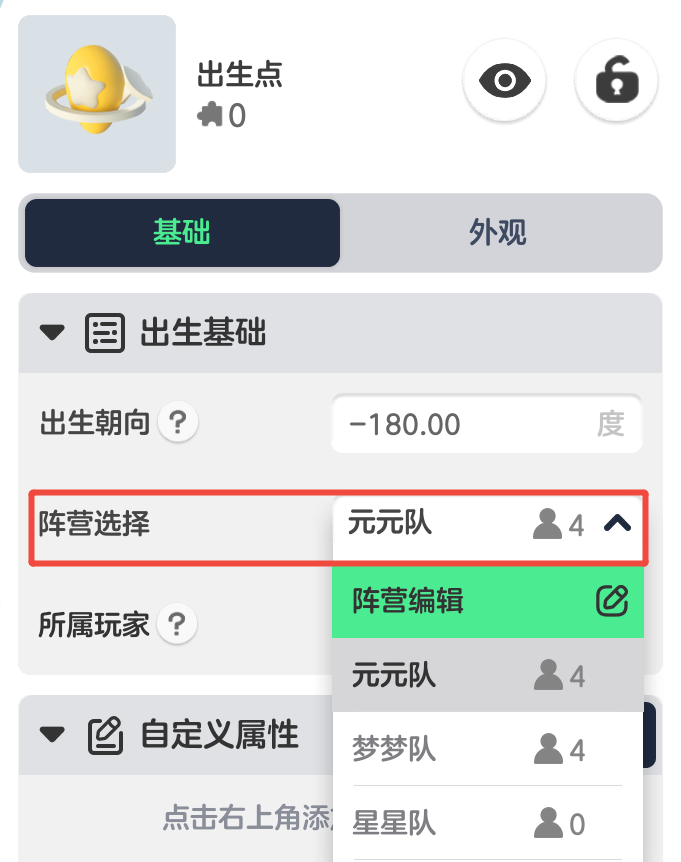This screenshot has height=862, width=681.
Task: Switch to the 基础 tab
Action: click(x=182, y=233)
